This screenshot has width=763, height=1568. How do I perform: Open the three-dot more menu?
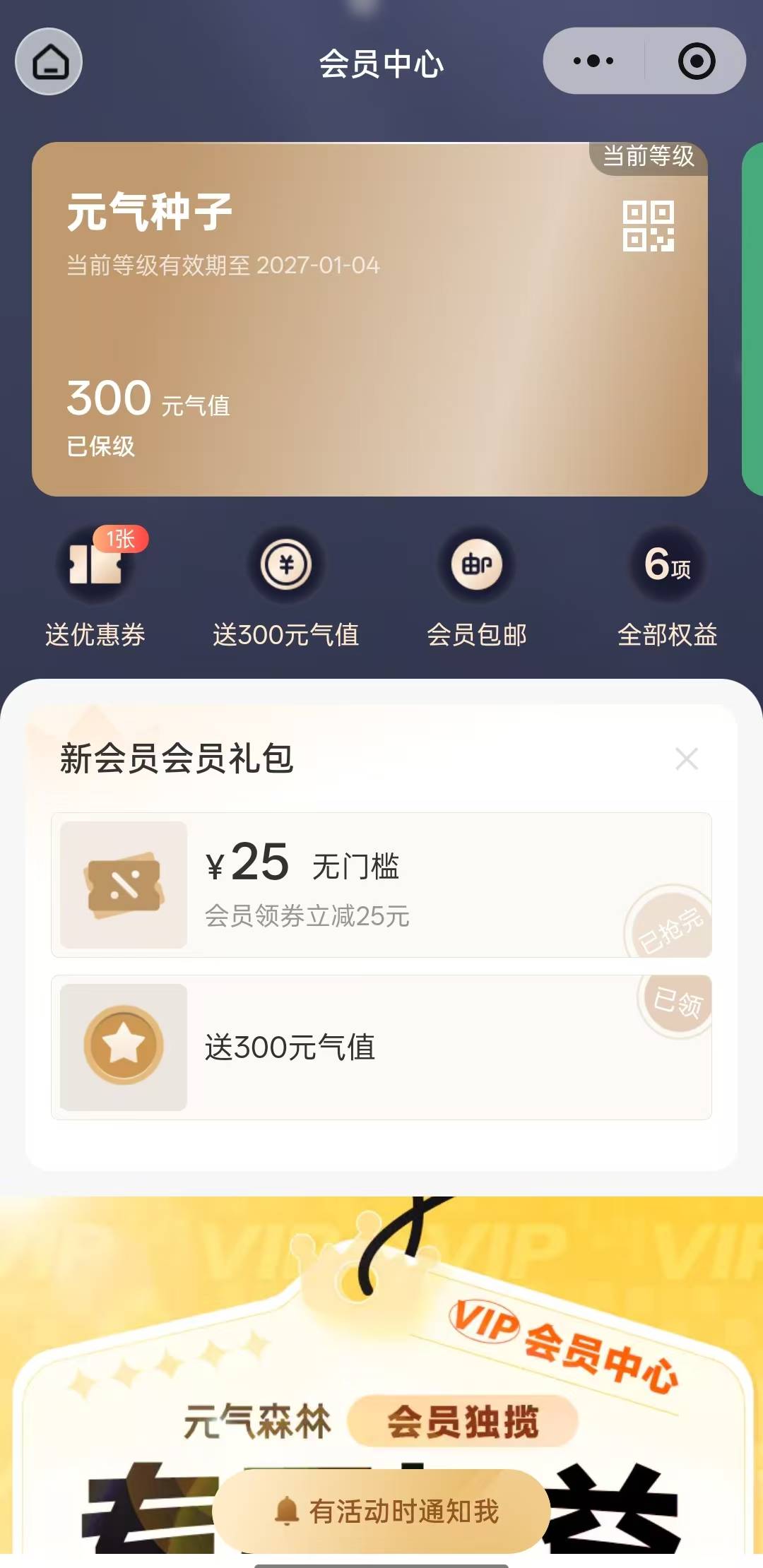tap(593, 61)
